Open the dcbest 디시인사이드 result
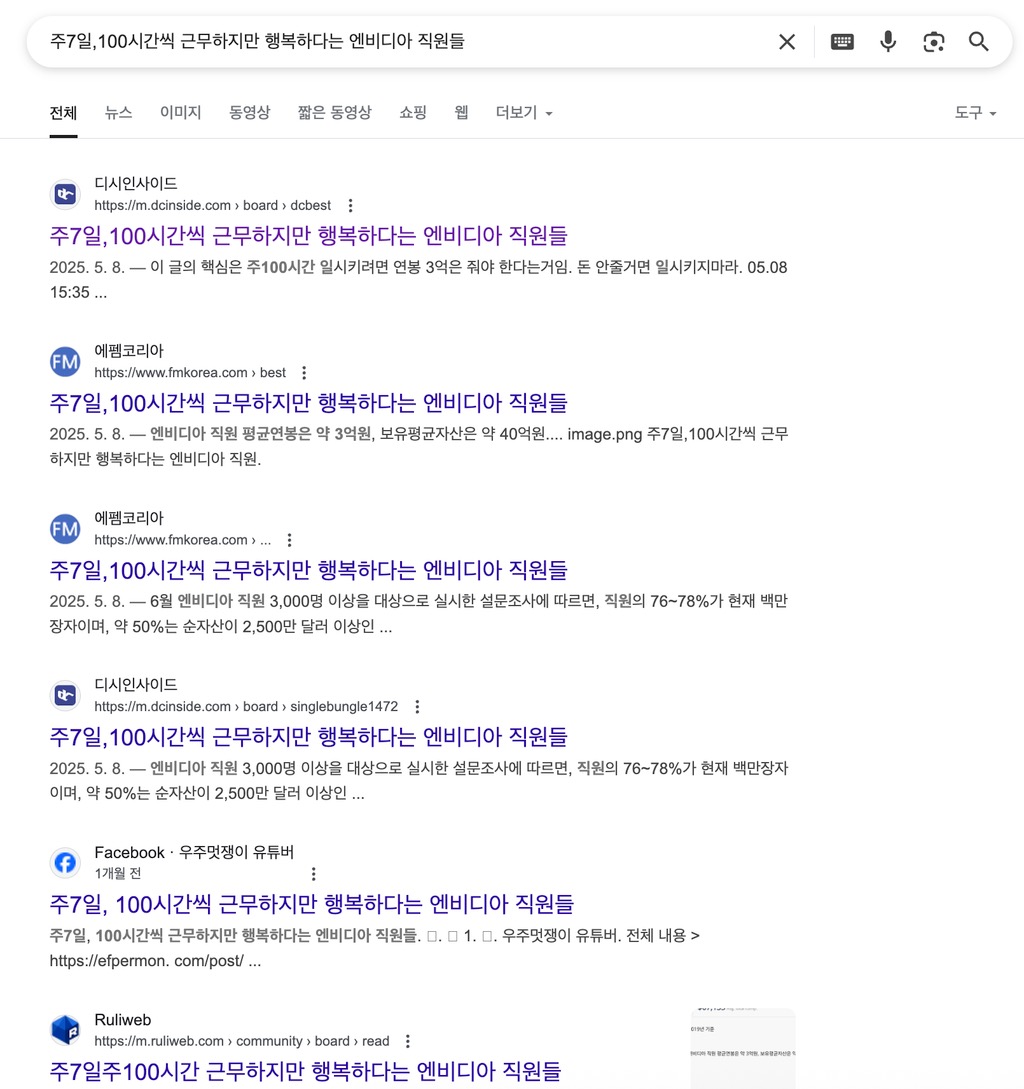The height and width of the screenshot is (1089, 1024). (x=308, y=236)
